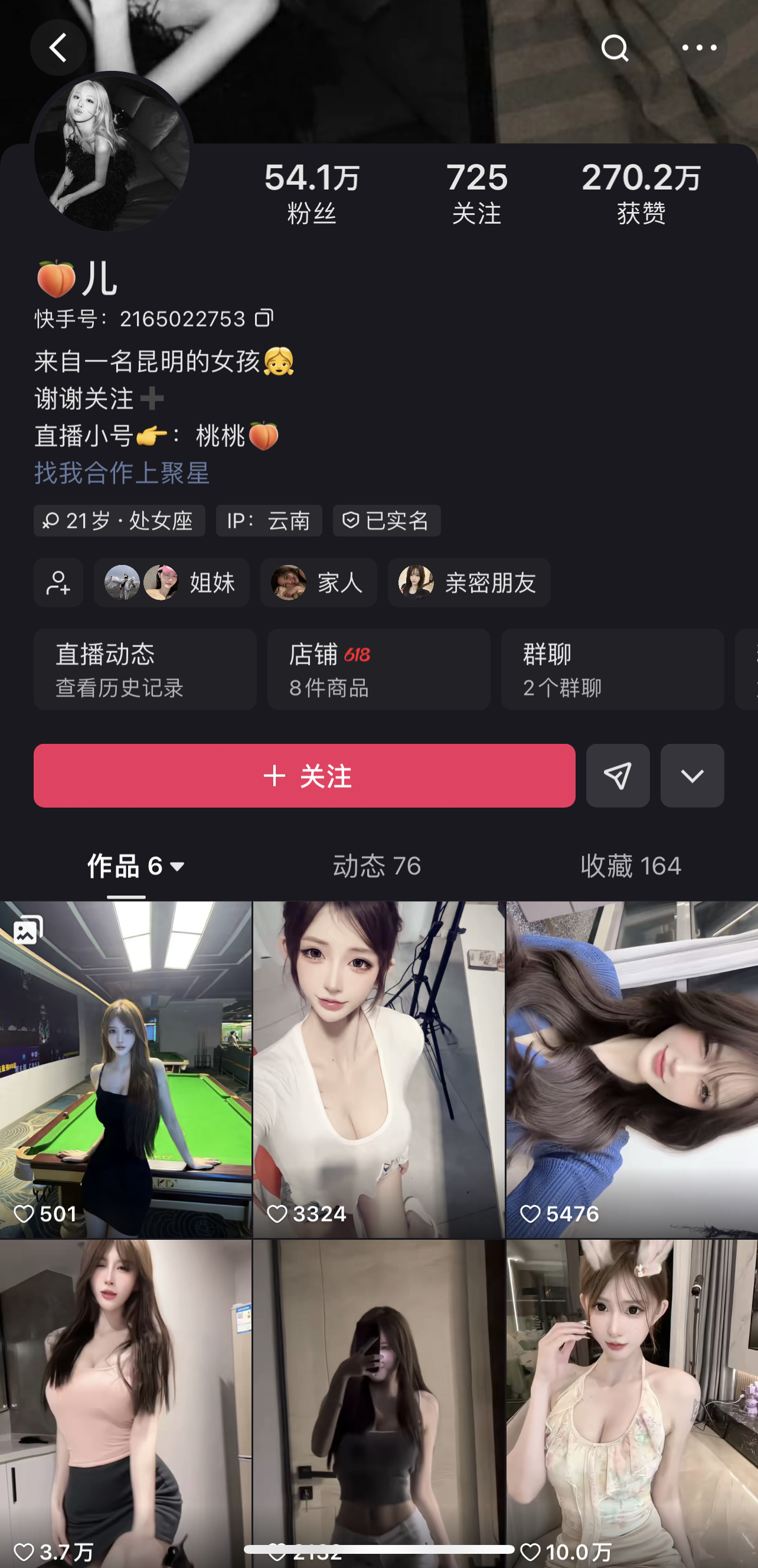
Task: Open 直播动态 history card
Action: 145,669
